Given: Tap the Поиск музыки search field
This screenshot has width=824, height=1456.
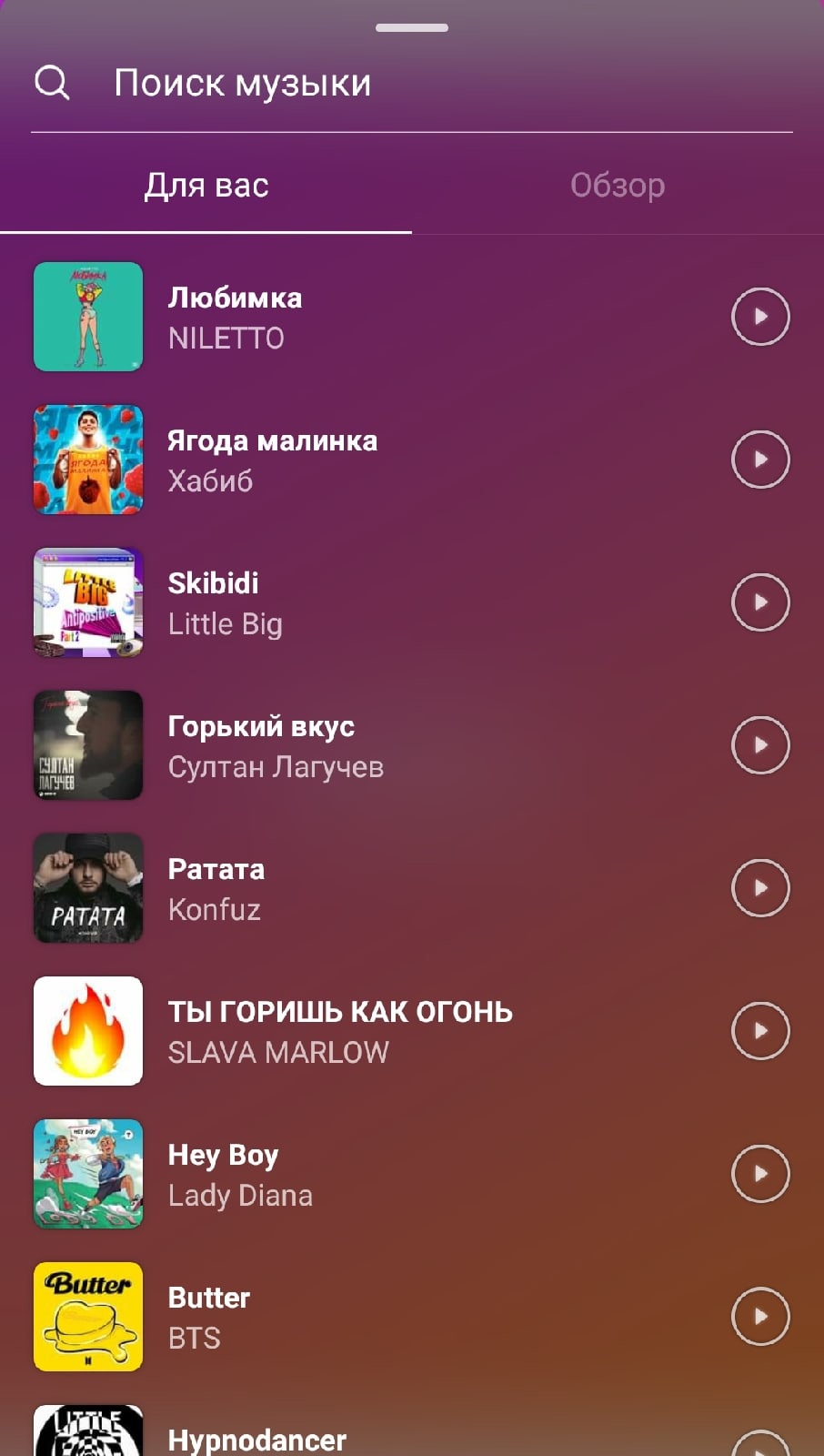Looking at the screenshot, I should coord(409,84).
